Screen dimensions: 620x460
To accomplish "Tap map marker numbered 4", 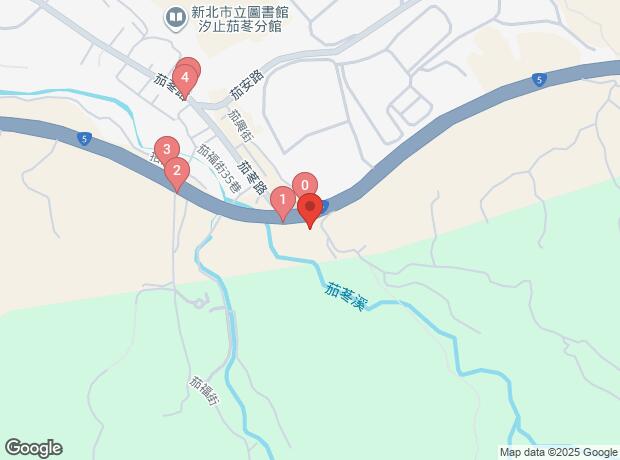I will tap(187, 73).
